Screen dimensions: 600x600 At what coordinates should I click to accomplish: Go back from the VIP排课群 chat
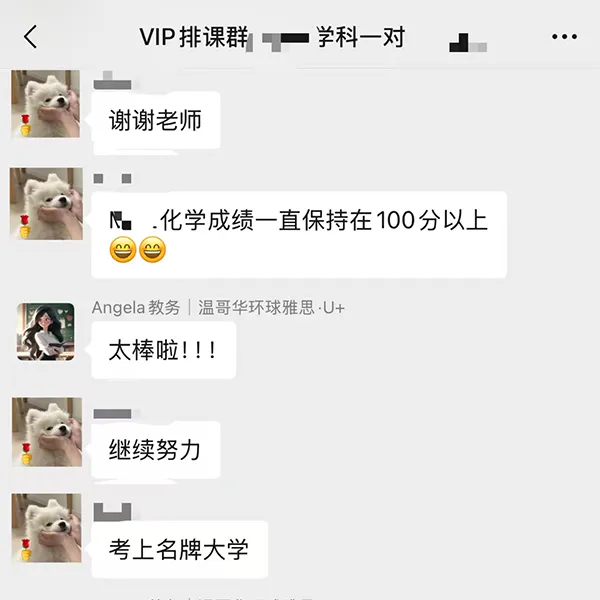pyautogui.click(x=30, y=38)
